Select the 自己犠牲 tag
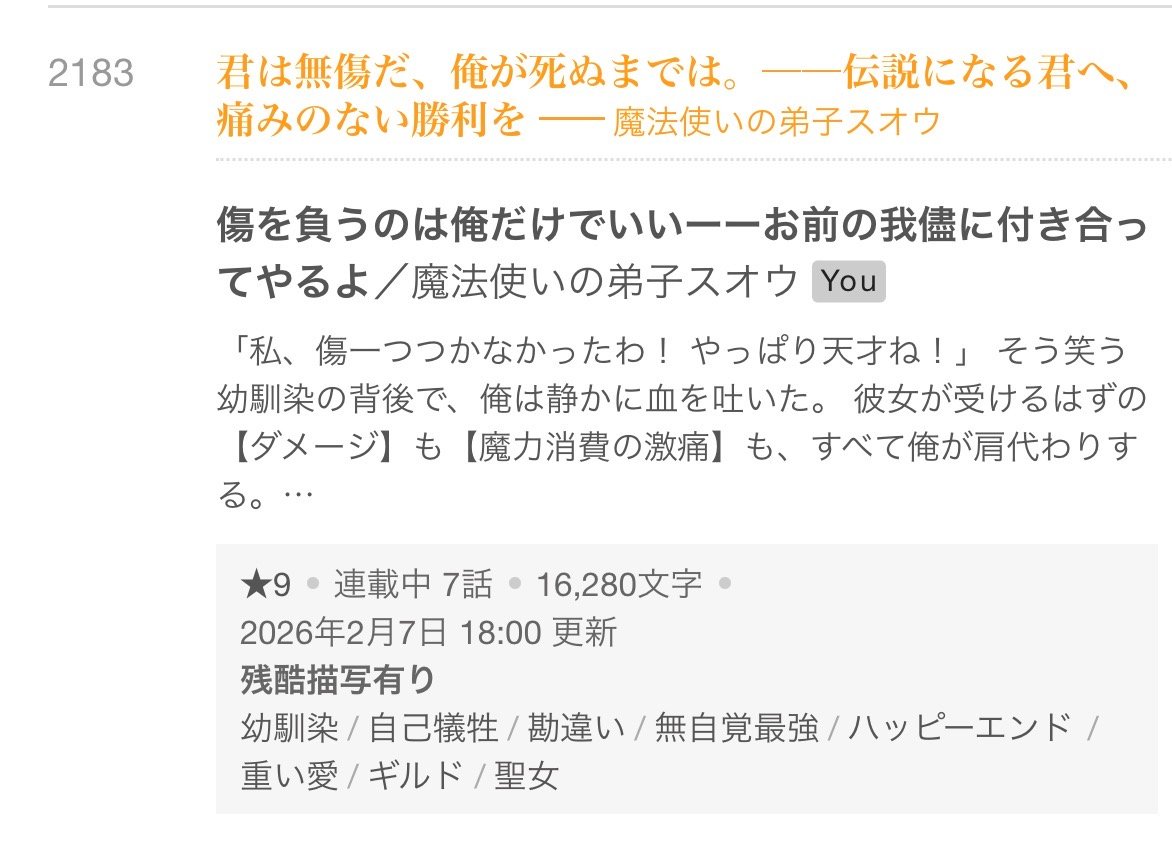Image resolution: width=1172 pixels, height=848 pixels. pos(433,727)
